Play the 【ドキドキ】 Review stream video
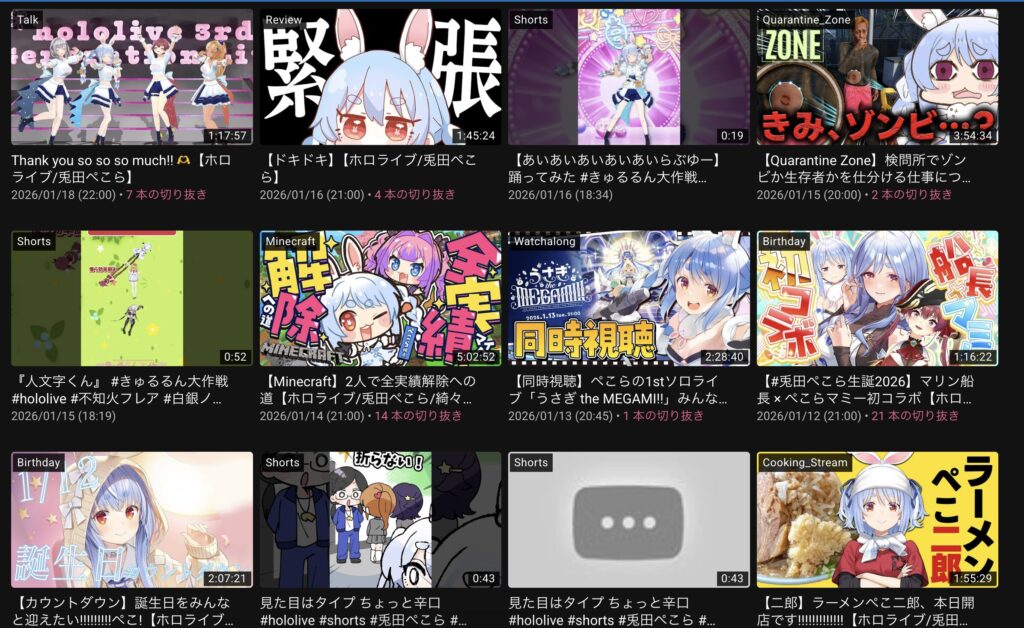Viewport: 1024px width, 628px height. [380, 78]
